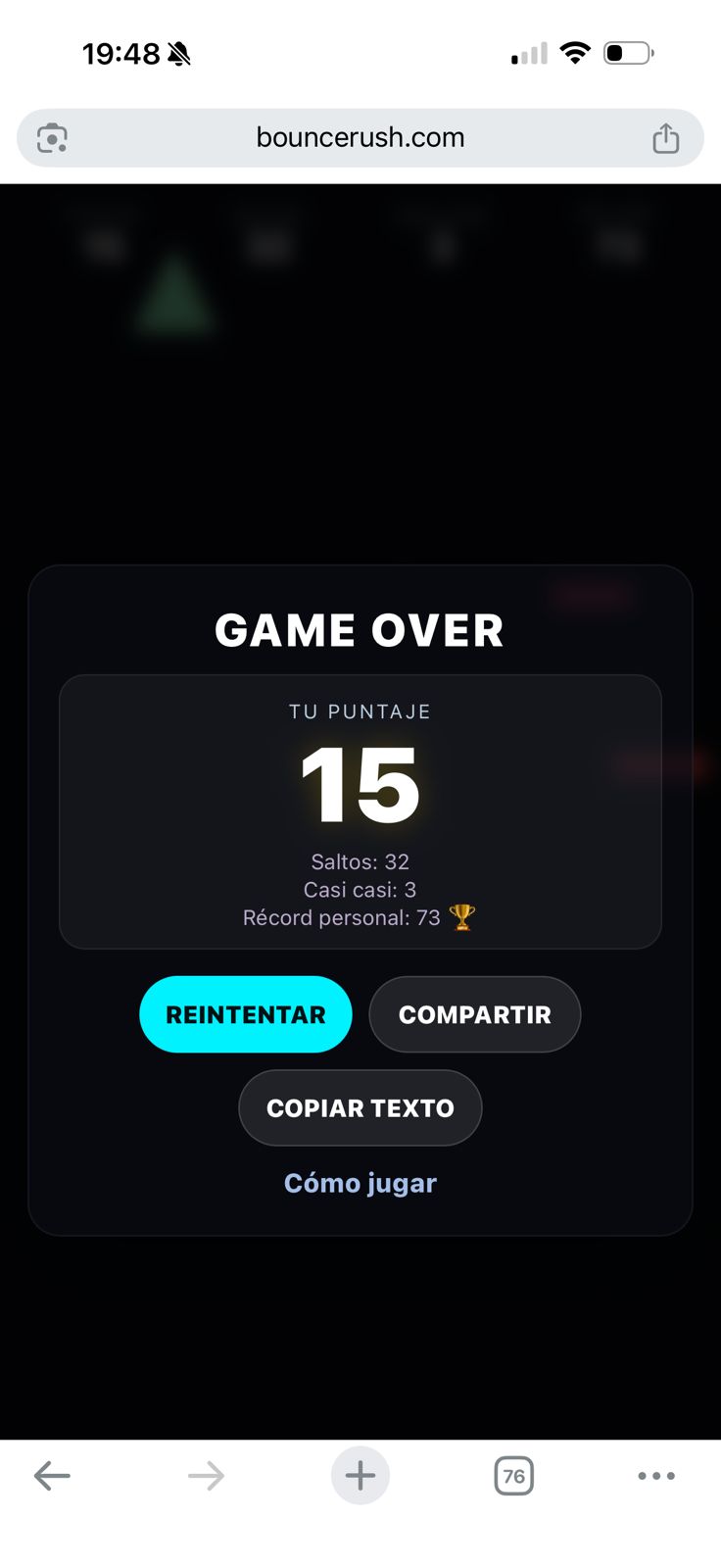The image size is (721, 1568).
Task: Copy the score text with COPIAR TEXTO
Action: (360, 1107)
